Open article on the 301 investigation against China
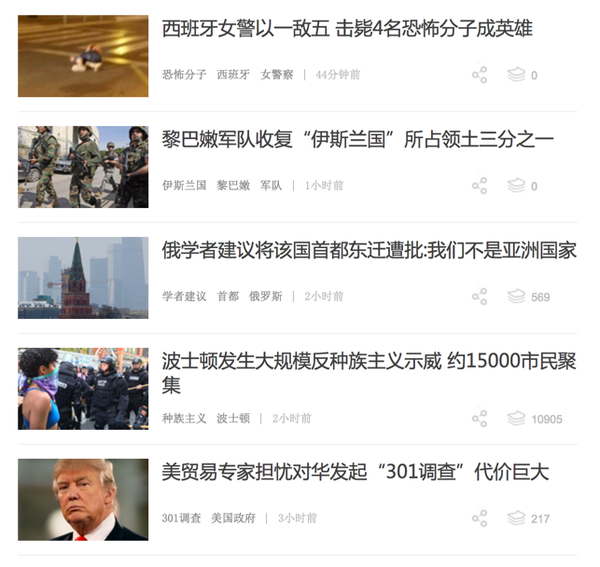This screenshot has width=600, height=567. [x=355, y=472]
